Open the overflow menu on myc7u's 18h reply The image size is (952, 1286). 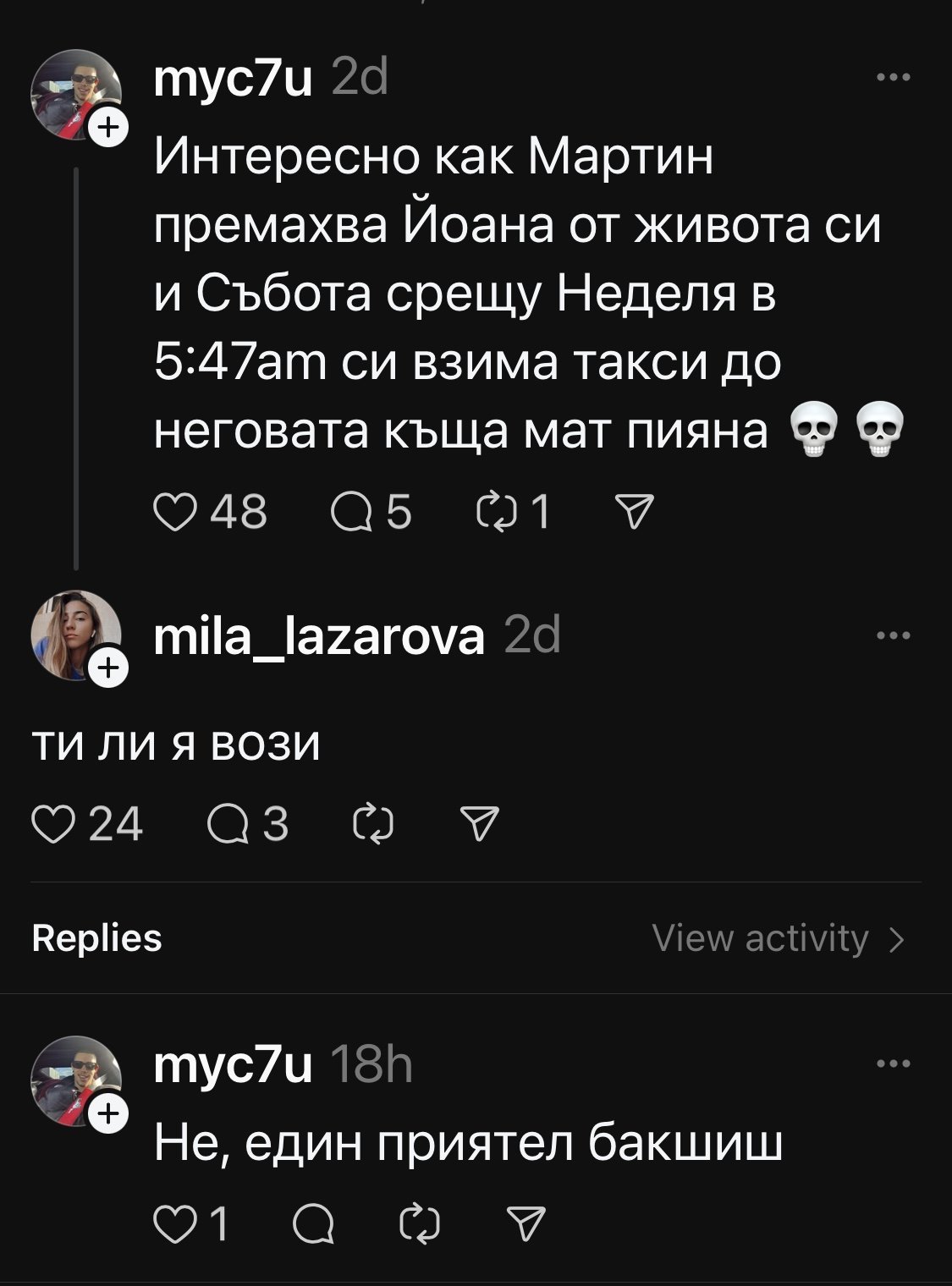click(894, 1064)
